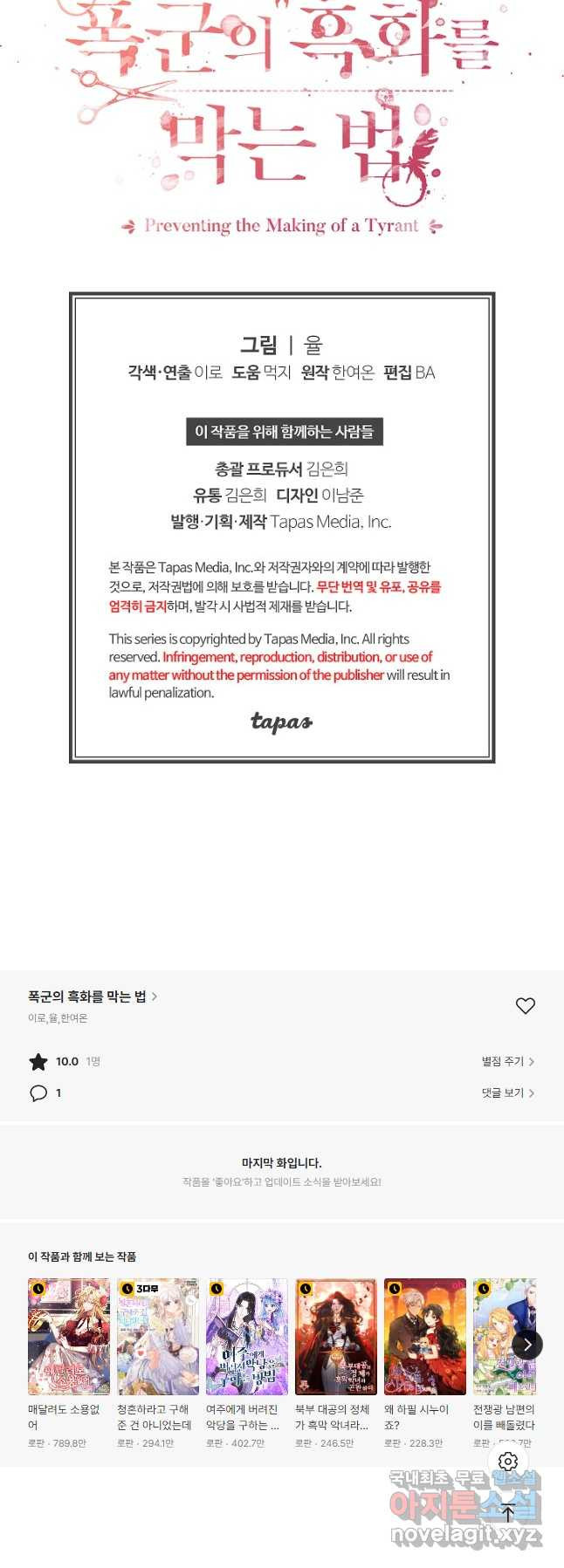
Task: Jump back to top with the up arrow
Action: click(508, 1514)
